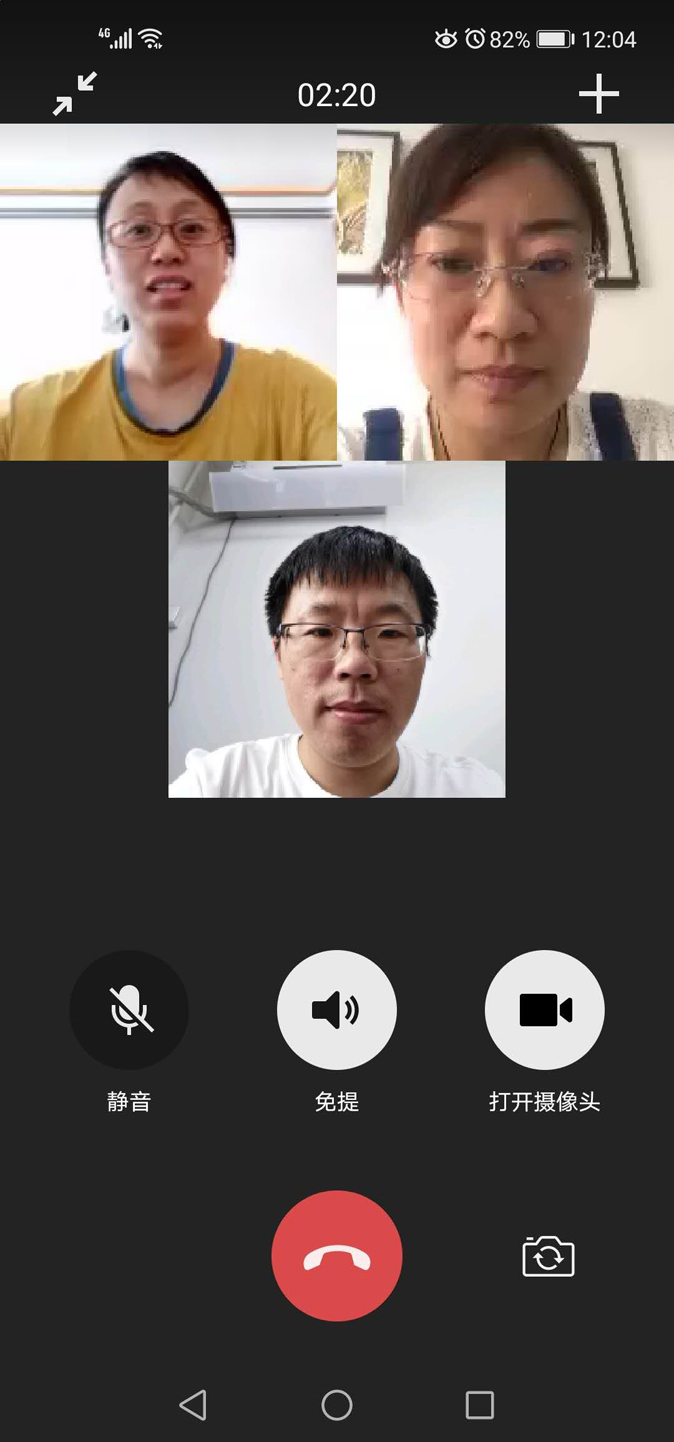Select the video tile of person in yellow shirt

pyautogui.click(x=168, y=292)
